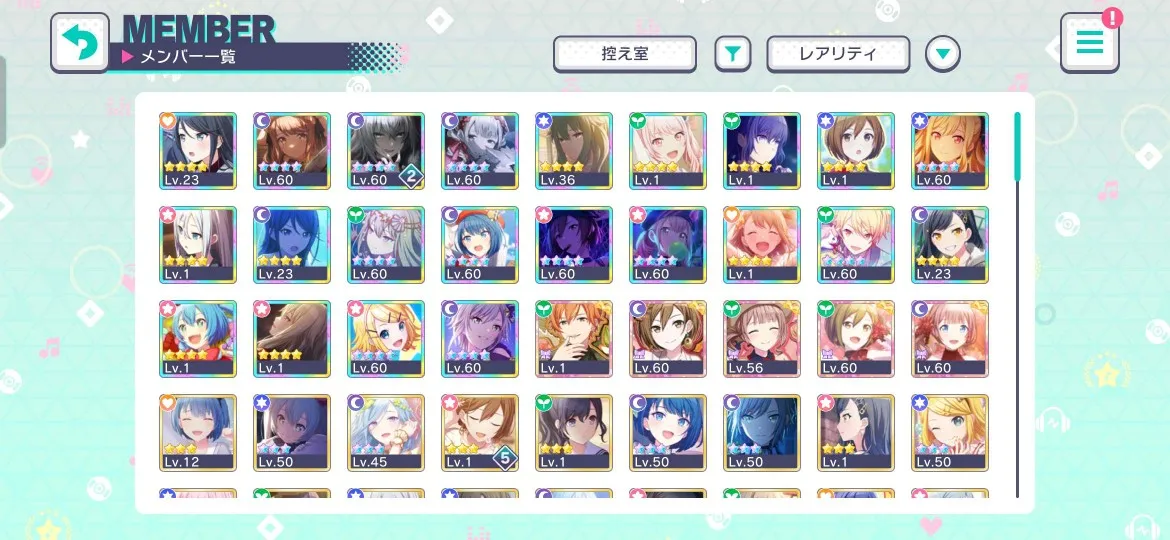Choose the Lv.12 member card
1170x540 pixels.
click(x=197, y=432)
